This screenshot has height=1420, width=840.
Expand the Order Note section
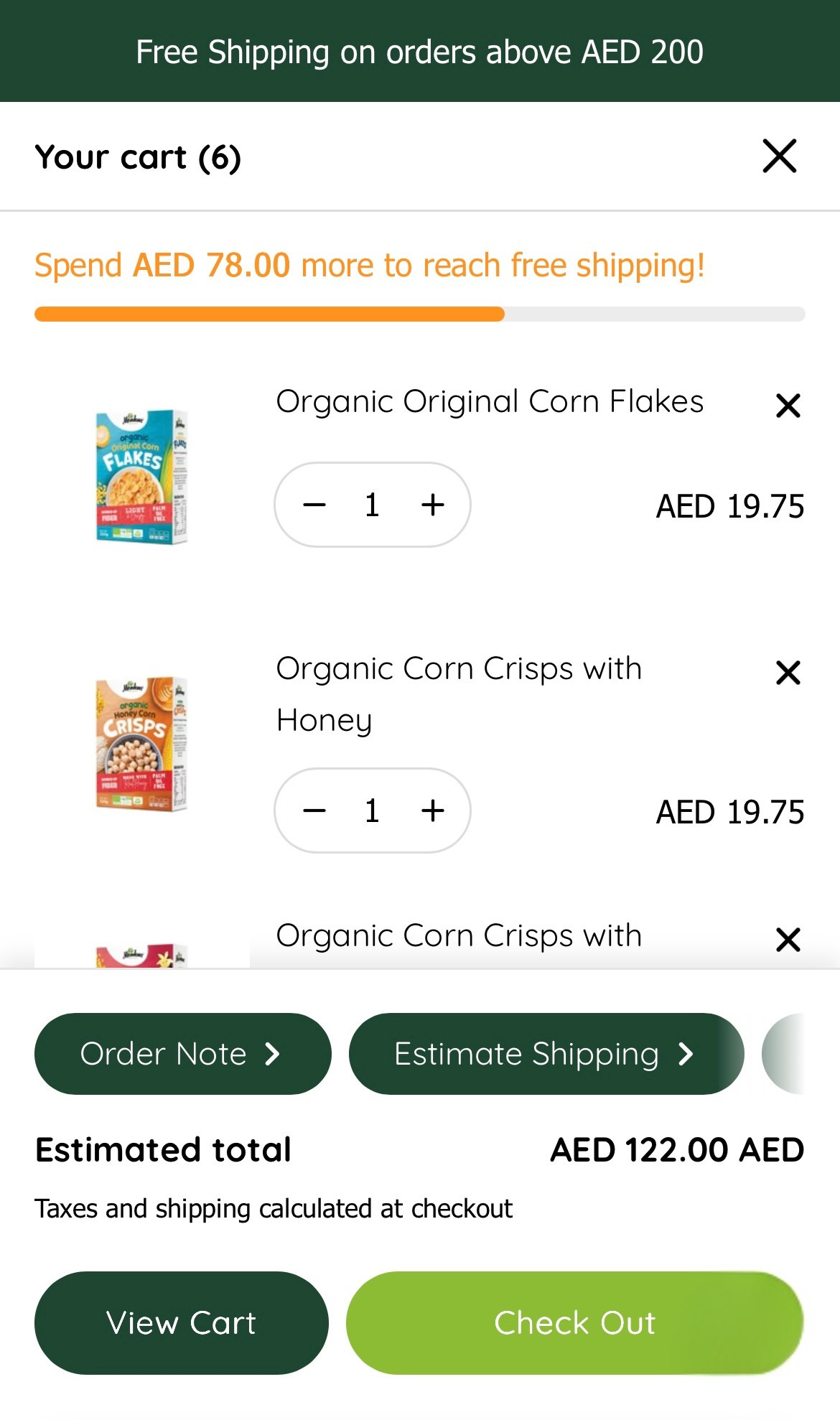pos(182,1053)
